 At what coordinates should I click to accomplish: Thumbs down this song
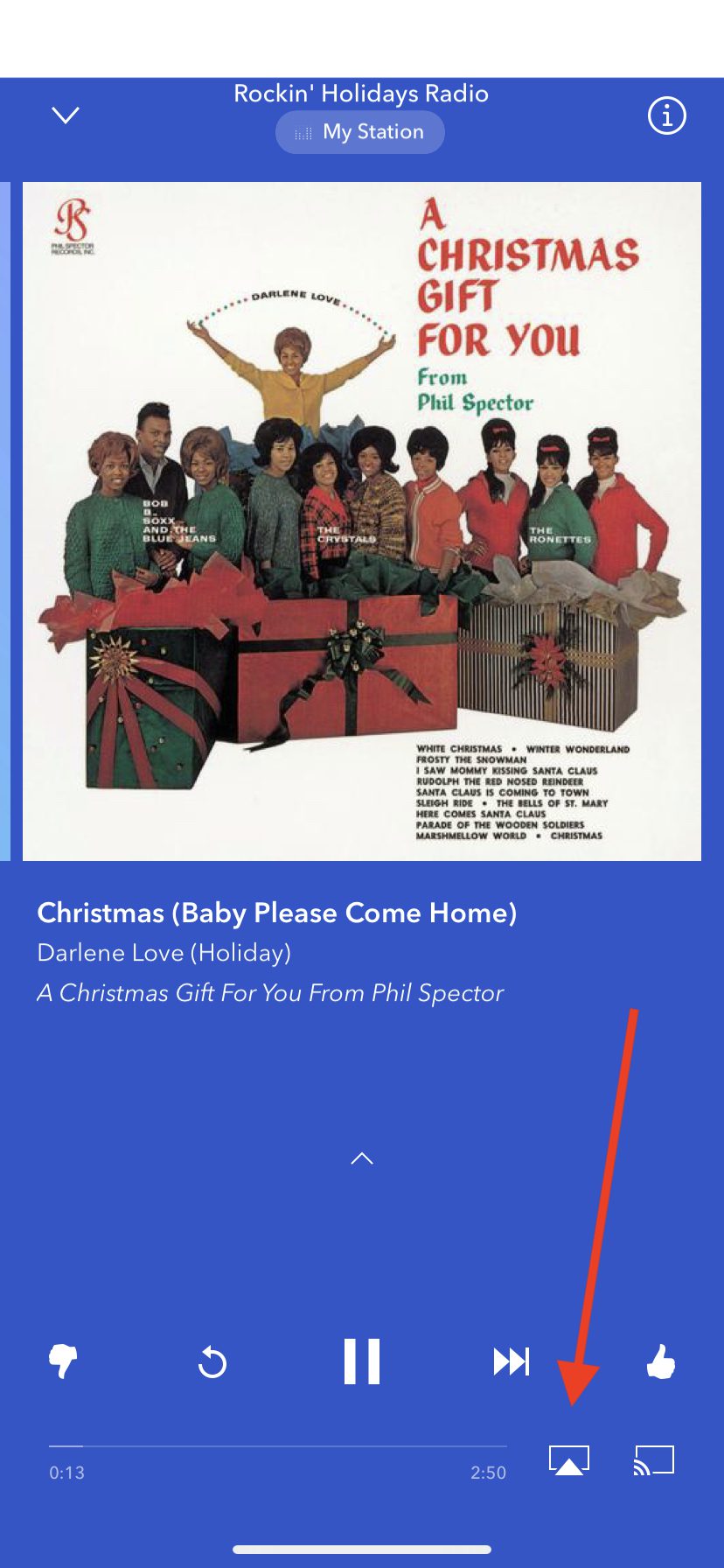pyautogui.click(x=63, y=1361)
